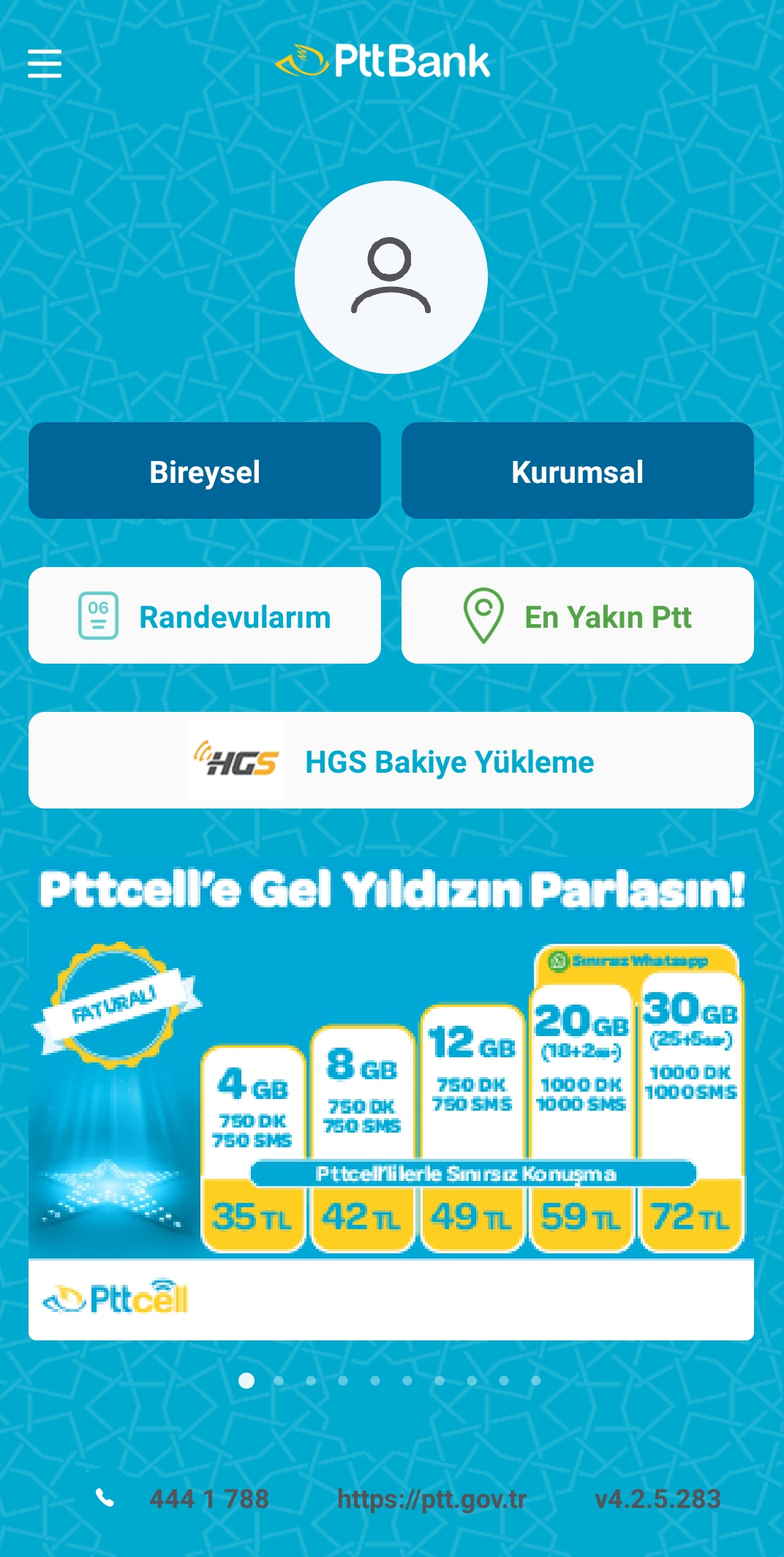Image resolution: width=784 pixels, height=1557 pixels.
Task: Click the PttBank logo at top
Action: pyautogui.click(x=383, y=61)
